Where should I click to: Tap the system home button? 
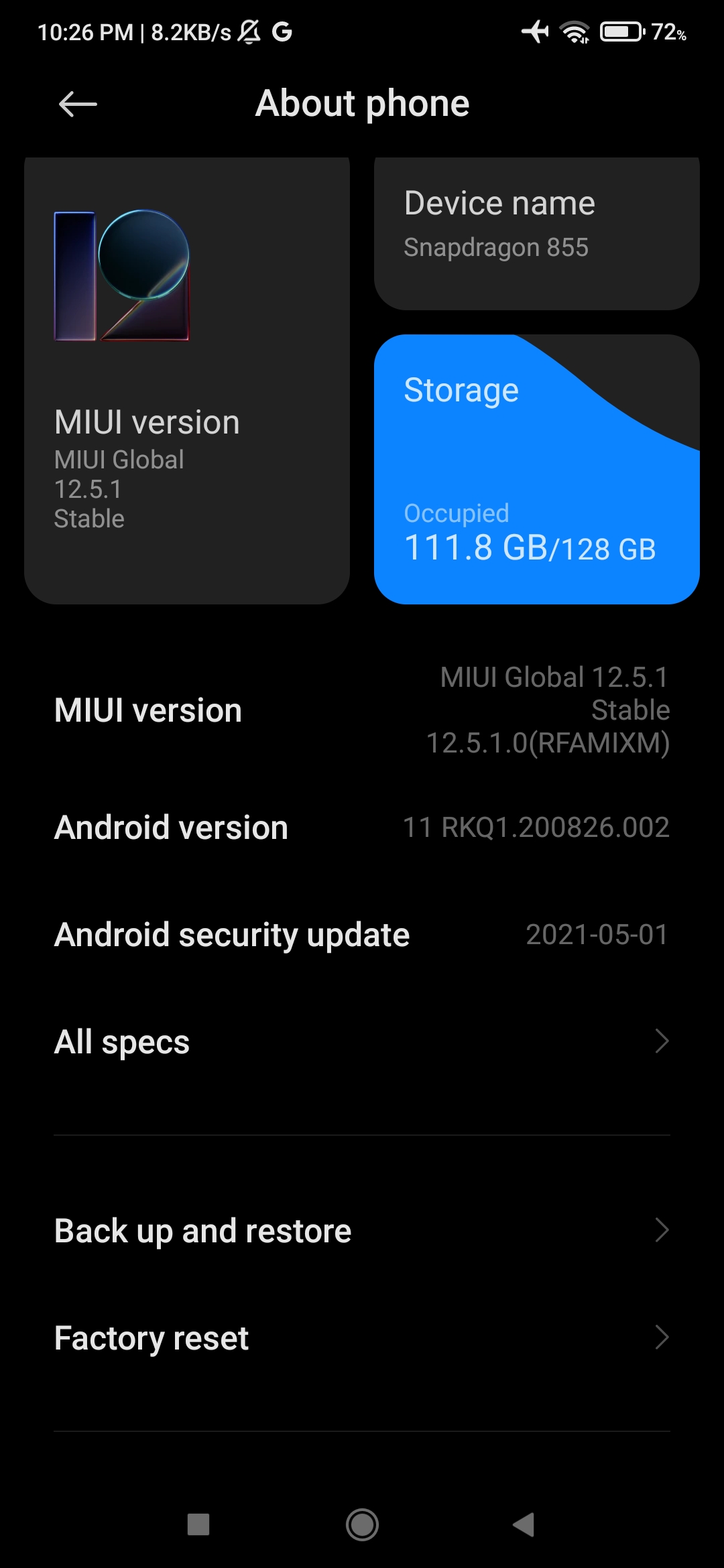[362, 1525]
